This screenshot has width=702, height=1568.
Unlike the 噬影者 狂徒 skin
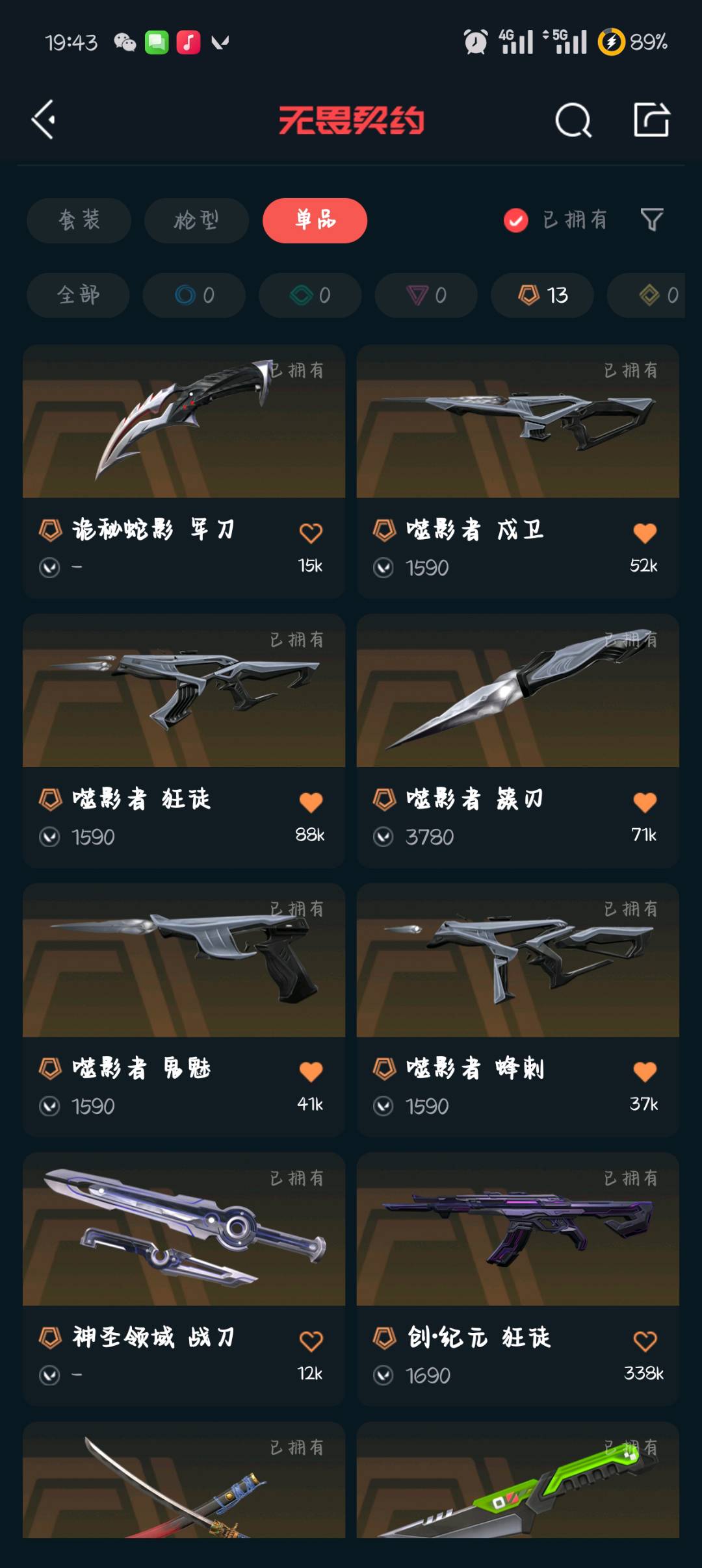311,803
